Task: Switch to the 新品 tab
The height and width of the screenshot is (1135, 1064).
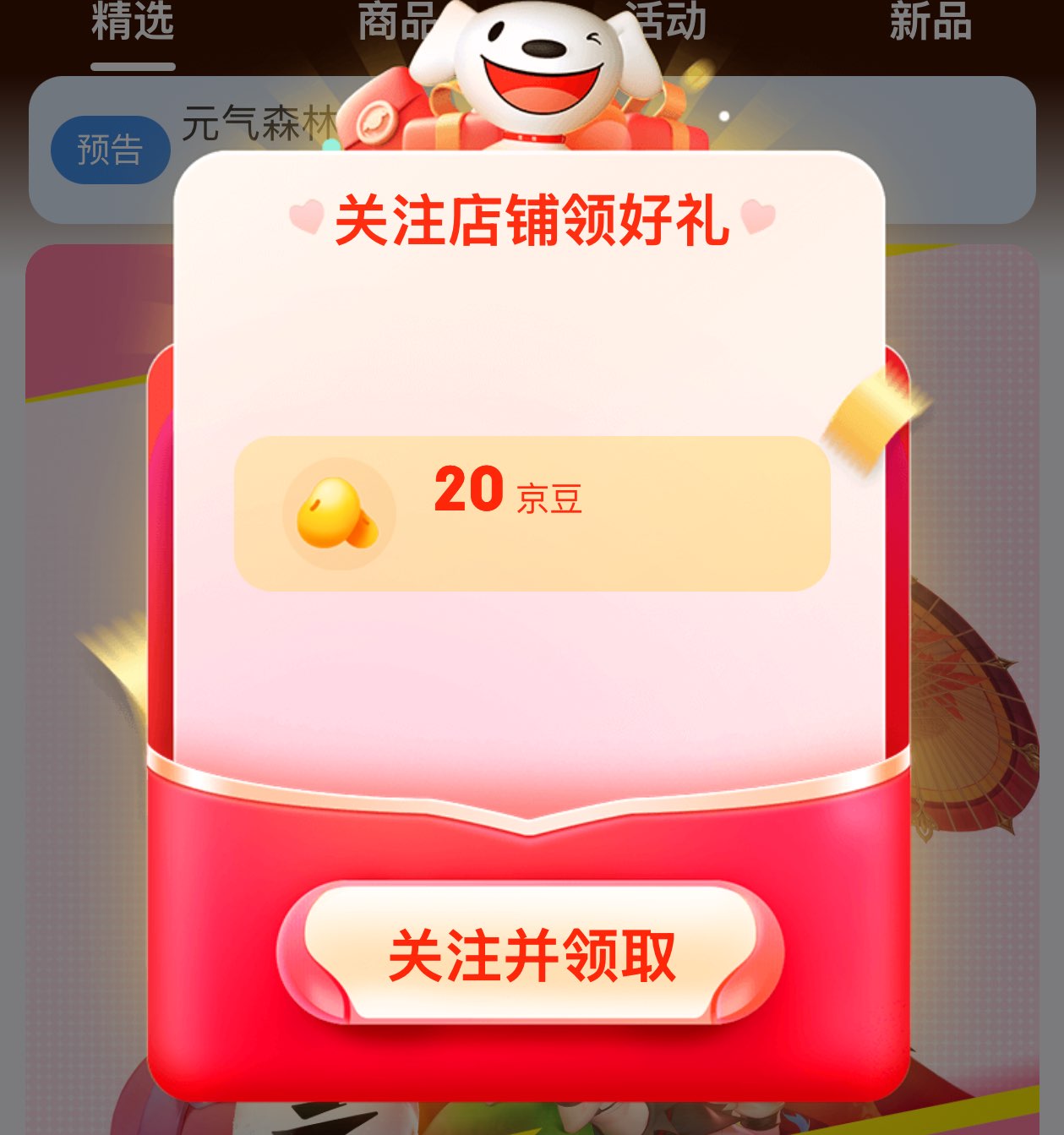Action: click(930, 22)
